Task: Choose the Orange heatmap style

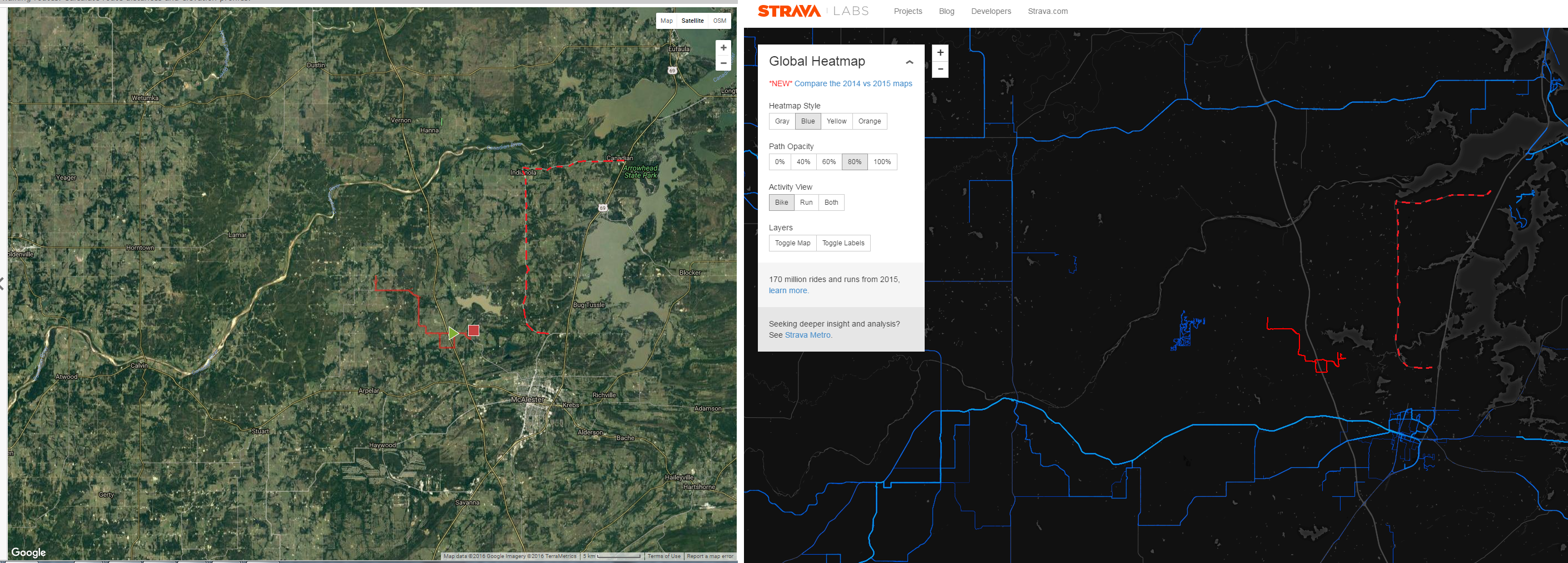Action: point(869,121)
